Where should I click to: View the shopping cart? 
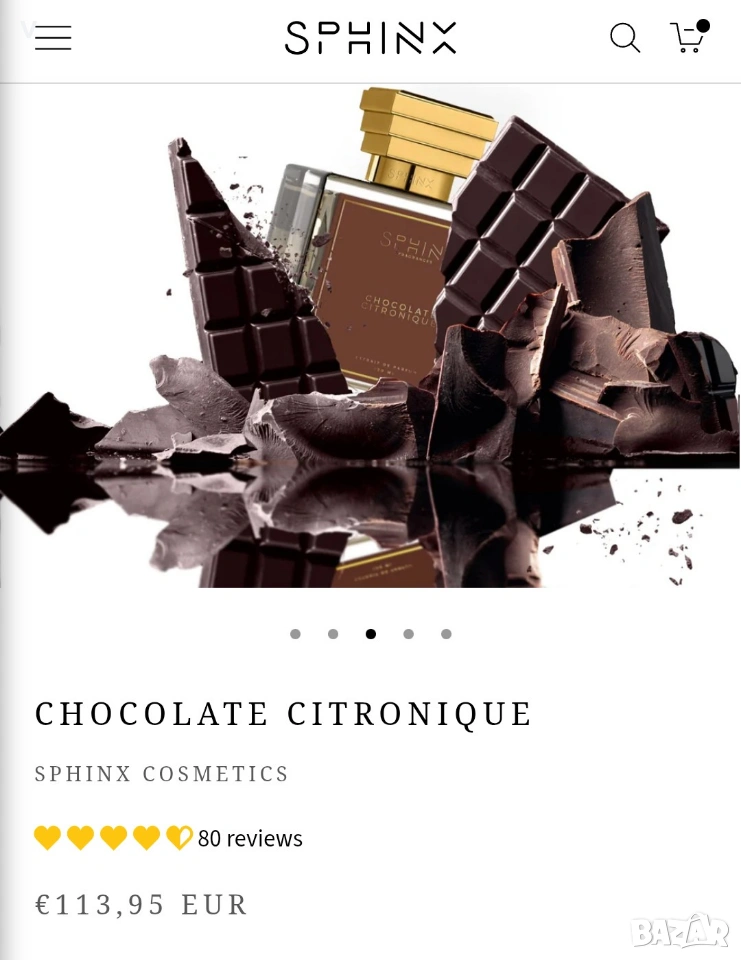click(688, 37)
